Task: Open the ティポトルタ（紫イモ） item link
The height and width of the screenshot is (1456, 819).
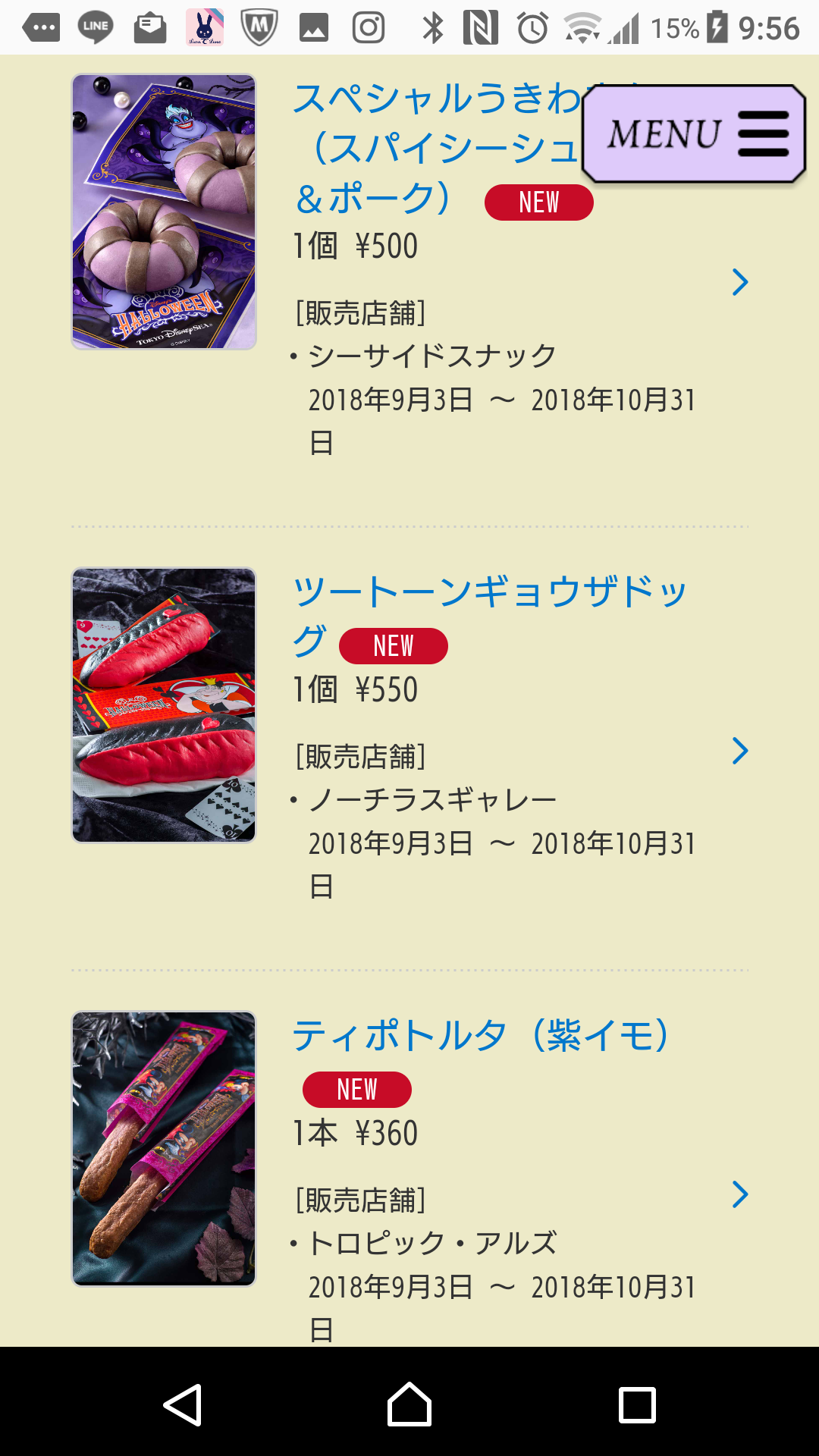Action: 481,1036
